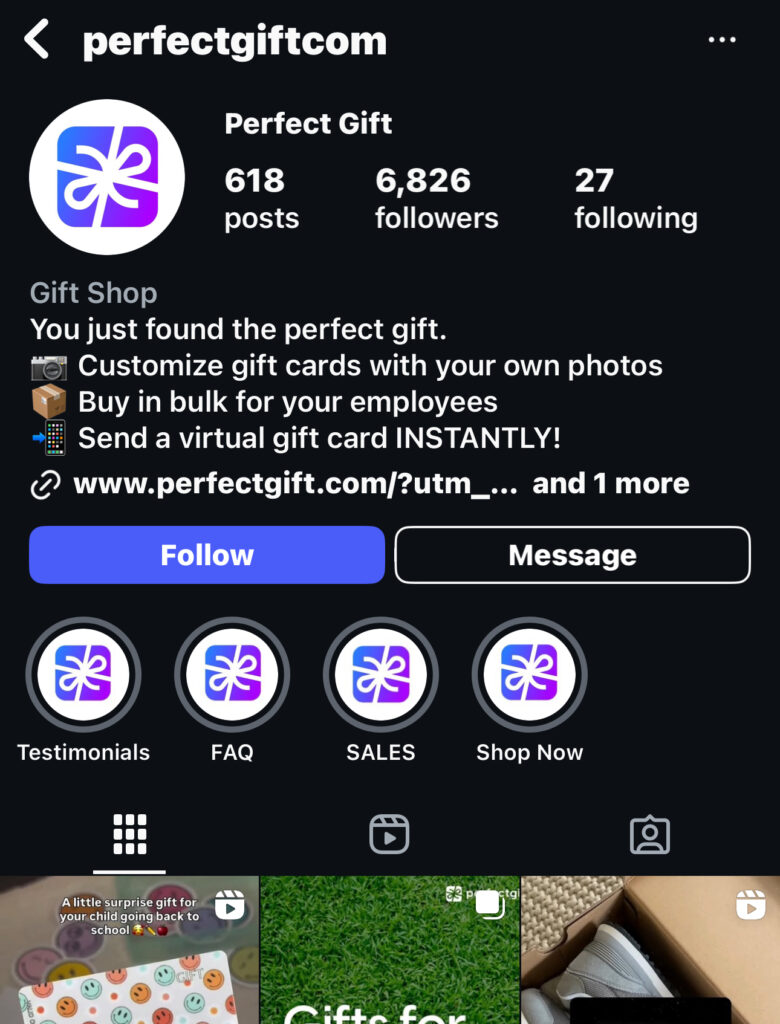This screenshot has width=780, height=1024.
Task: Switch to the posts grid tab
Action: 130,834
